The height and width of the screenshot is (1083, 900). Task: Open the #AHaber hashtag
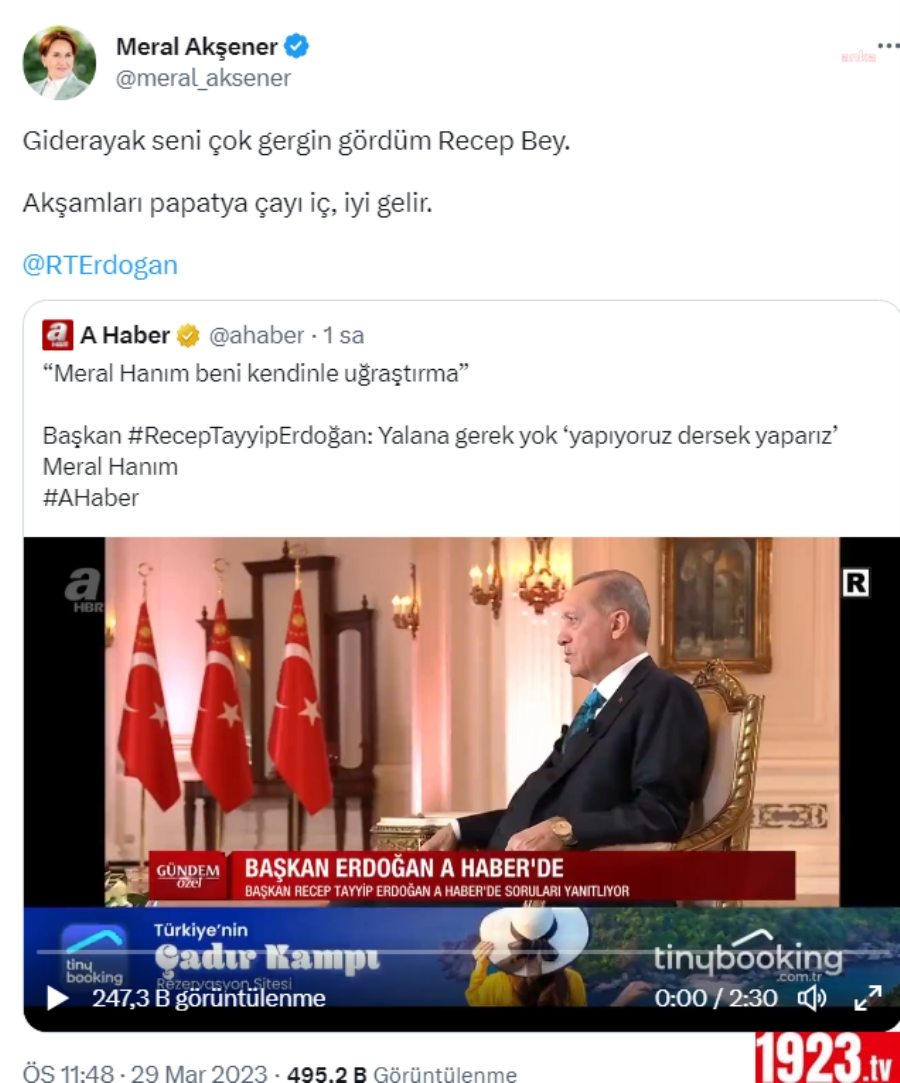pyautogui.click(x=91, y=497)
